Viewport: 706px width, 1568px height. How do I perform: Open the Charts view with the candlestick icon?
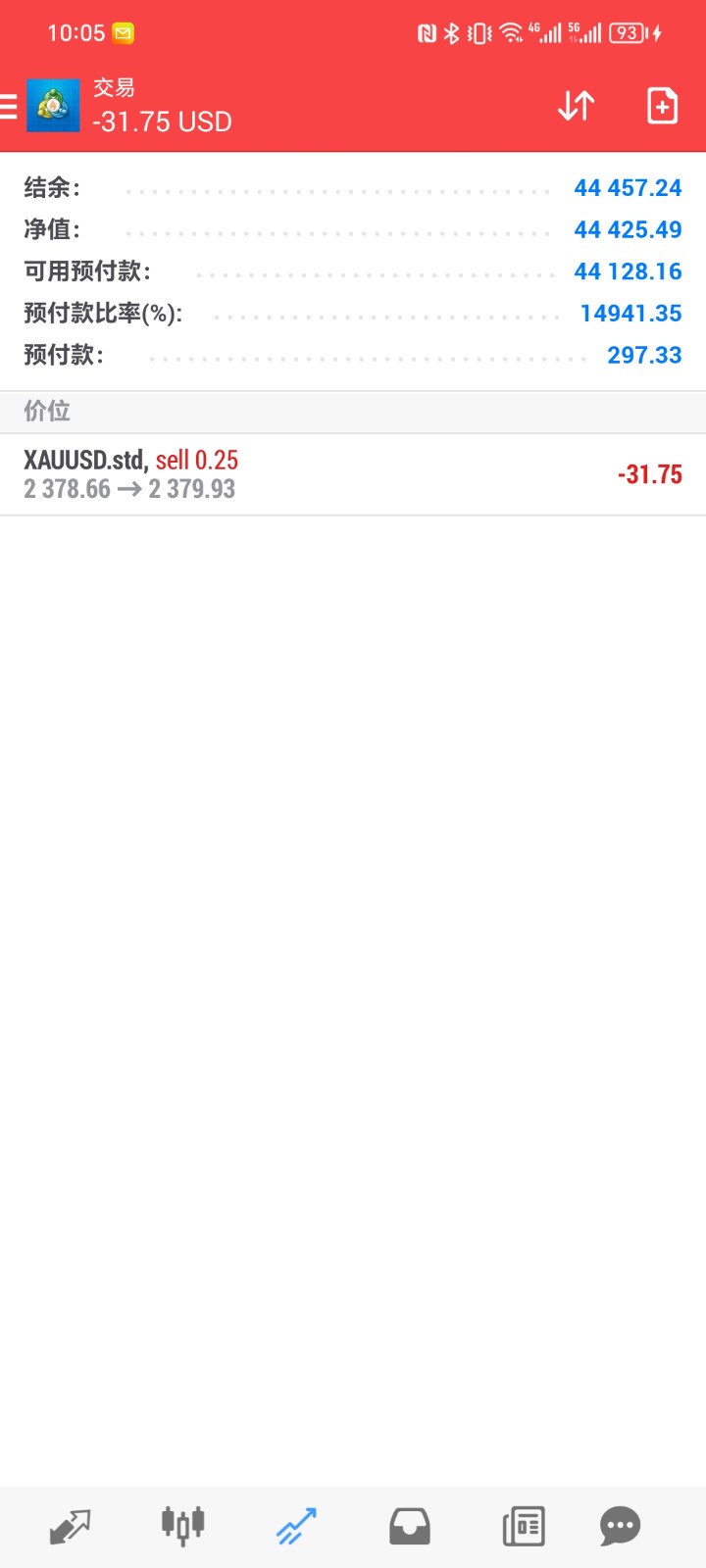(x=181, y=1525)
